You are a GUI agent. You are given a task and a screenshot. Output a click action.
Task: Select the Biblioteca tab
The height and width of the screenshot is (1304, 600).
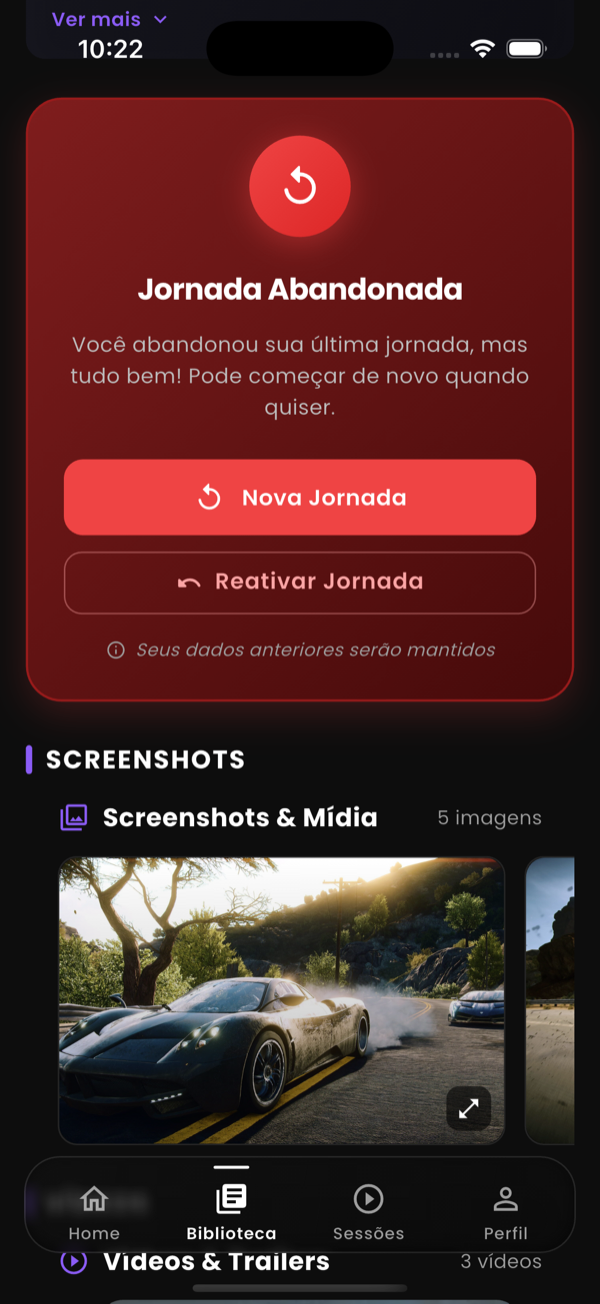point(231,1211)
